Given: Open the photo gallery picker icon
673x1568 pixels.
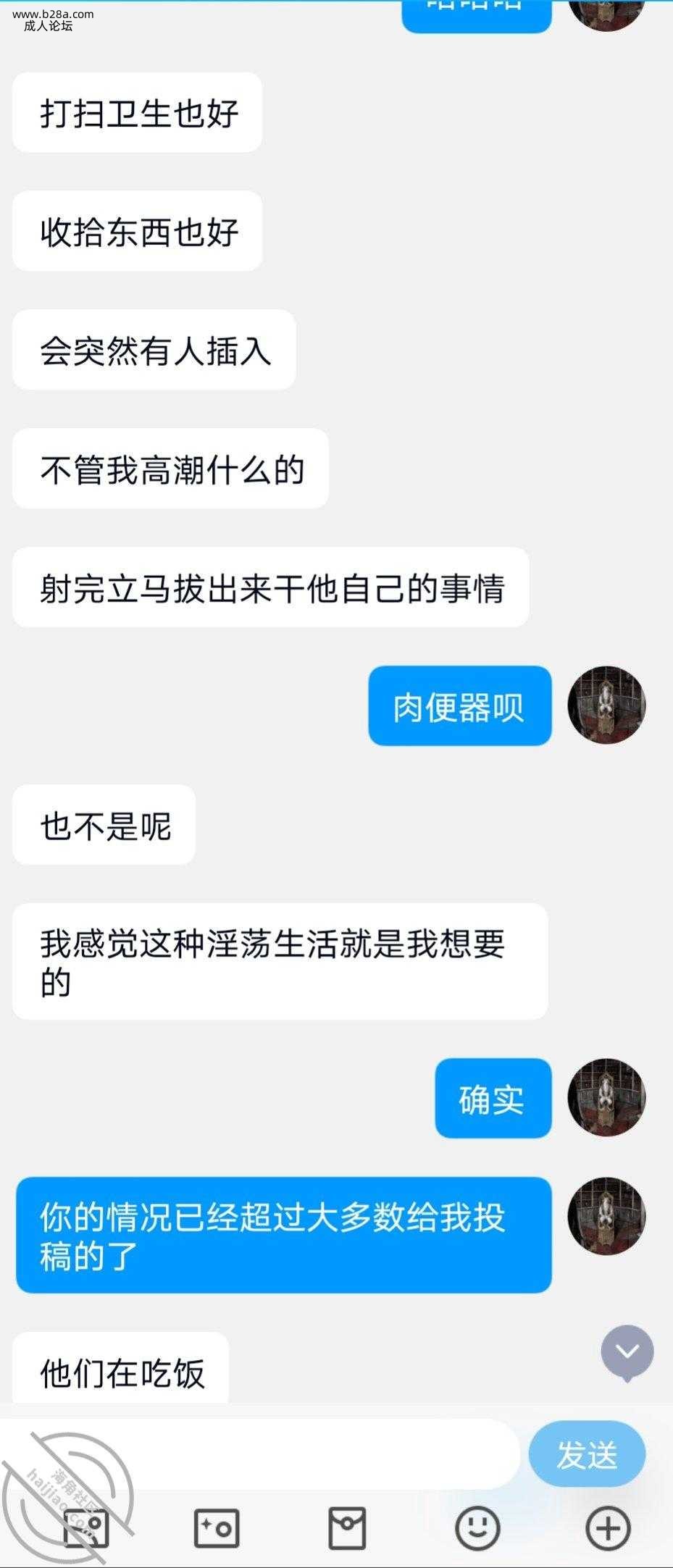Looking at the screenshot, I should coord(86,1529).
